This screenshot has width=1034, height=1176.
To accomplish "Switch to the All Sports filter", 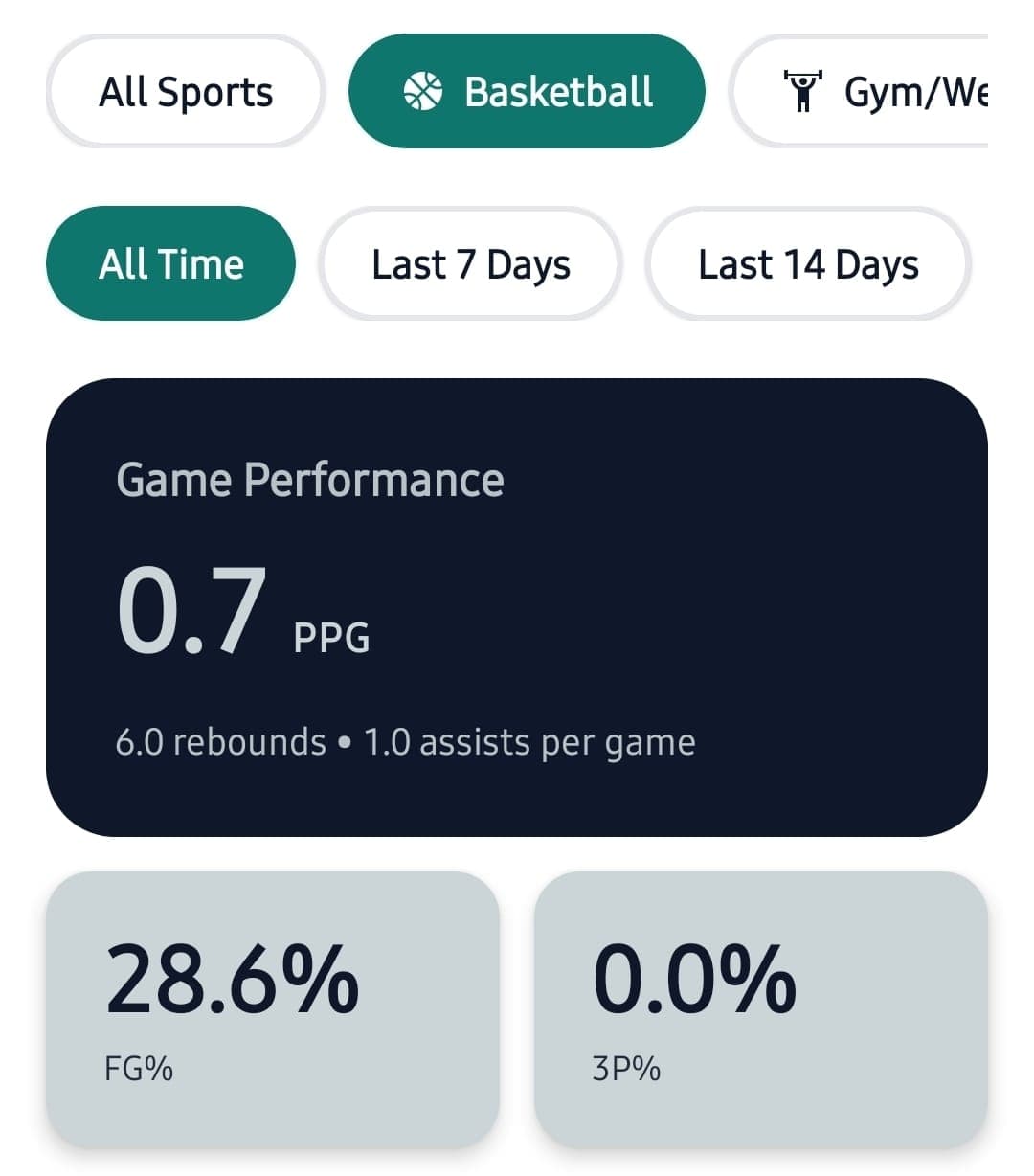I will [x=186, y=91].
